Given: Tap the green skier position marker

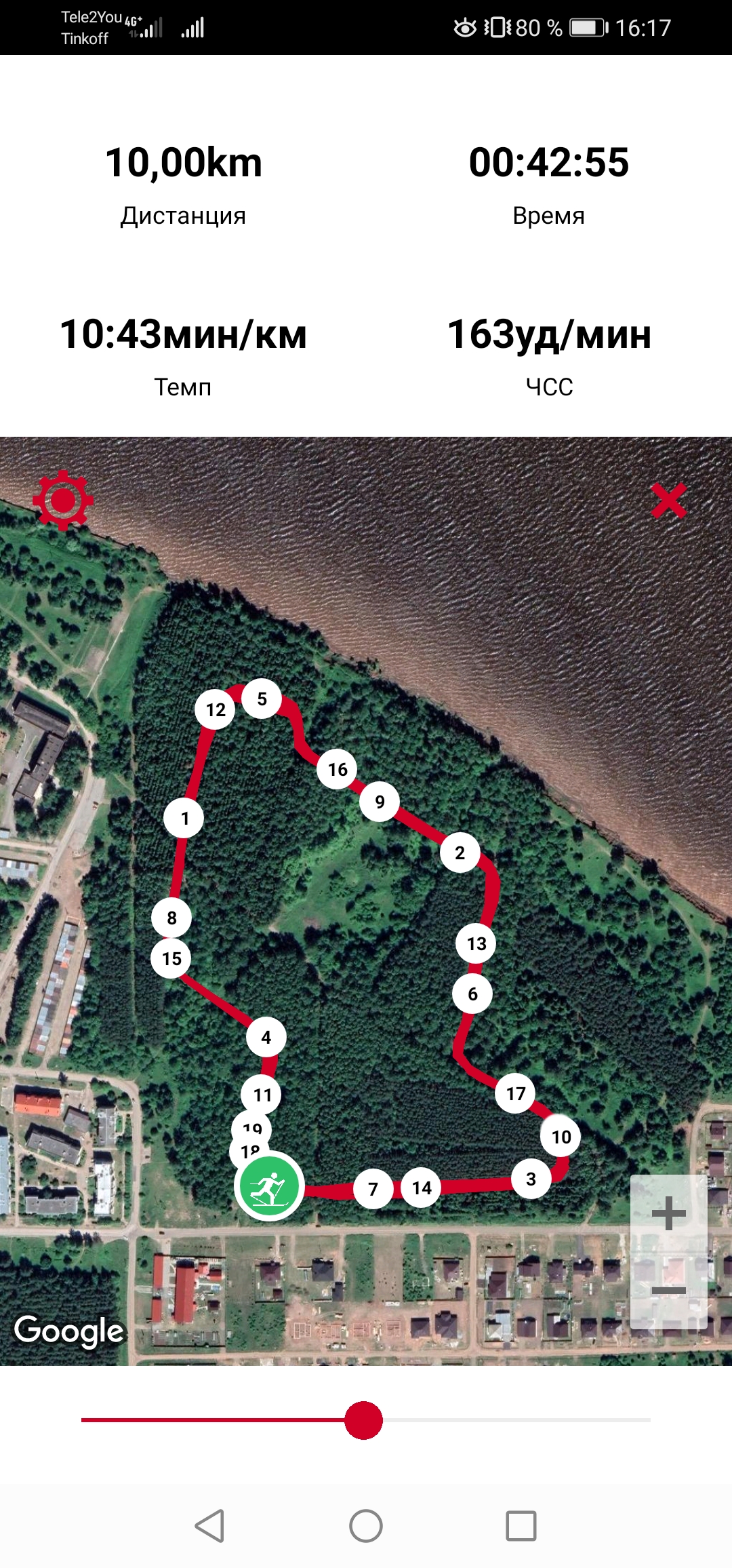Looking at the screenshot, I should point(269,1186).
